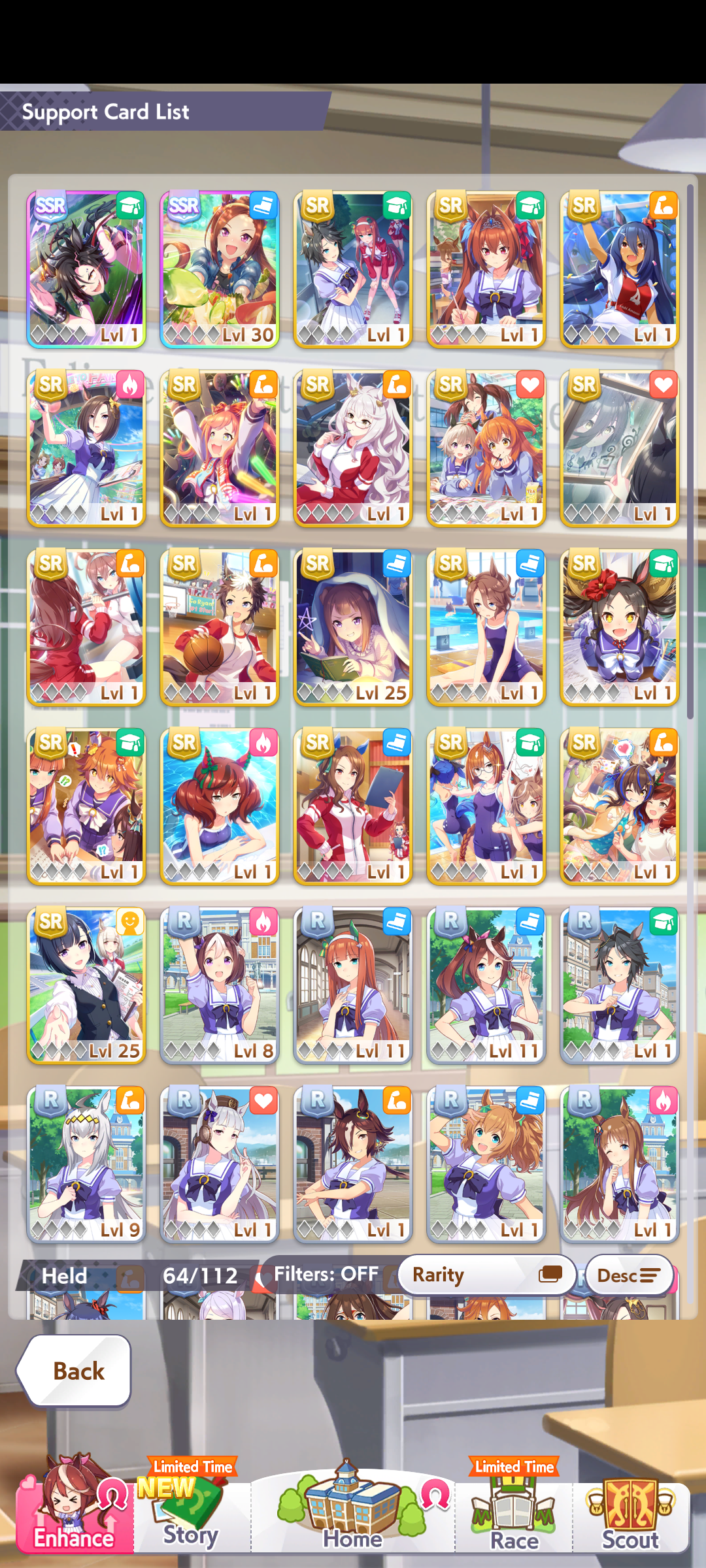The height and width of the screenshot is (1568, 706).
Task: Select the SR basketball girl card
Action: [220, 627]
